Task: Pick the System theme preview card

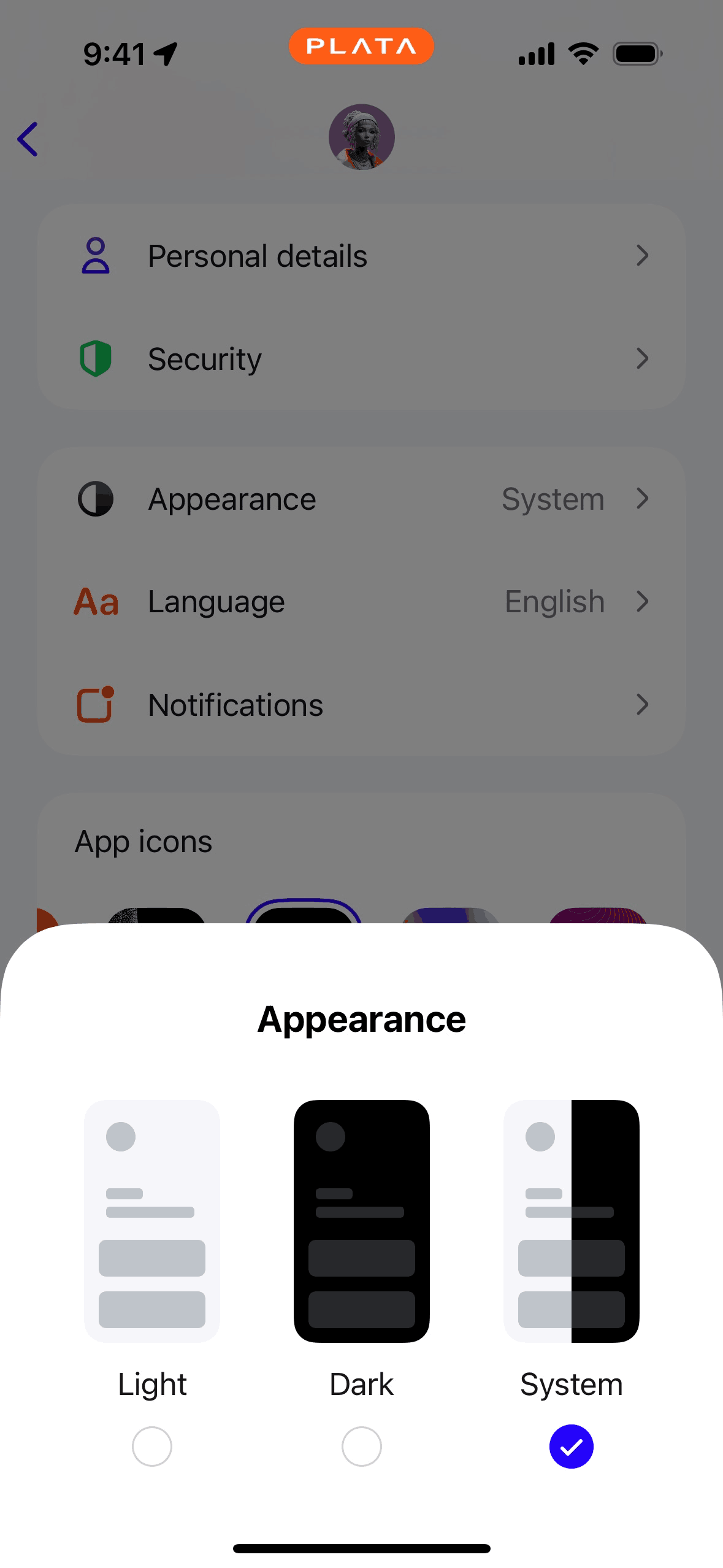Action: coord(571,1221)
